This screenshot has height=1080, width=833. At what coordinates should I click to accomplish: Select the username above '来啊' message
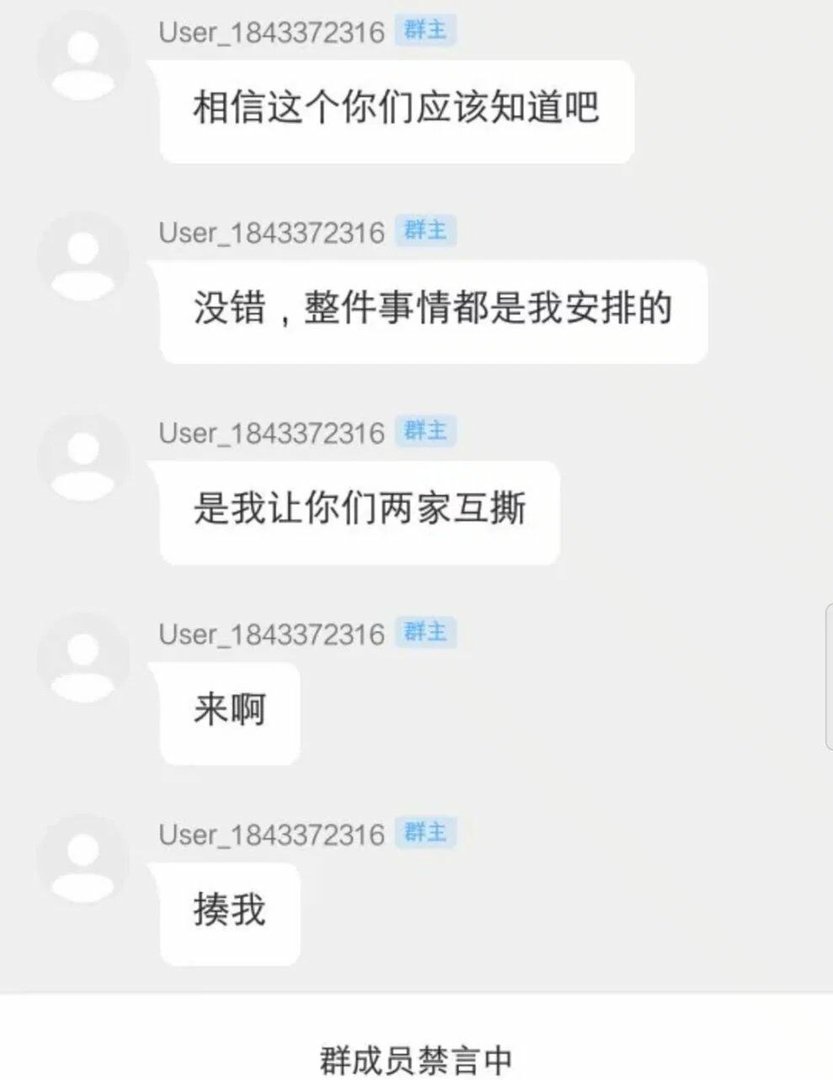[x=270, y=632]
